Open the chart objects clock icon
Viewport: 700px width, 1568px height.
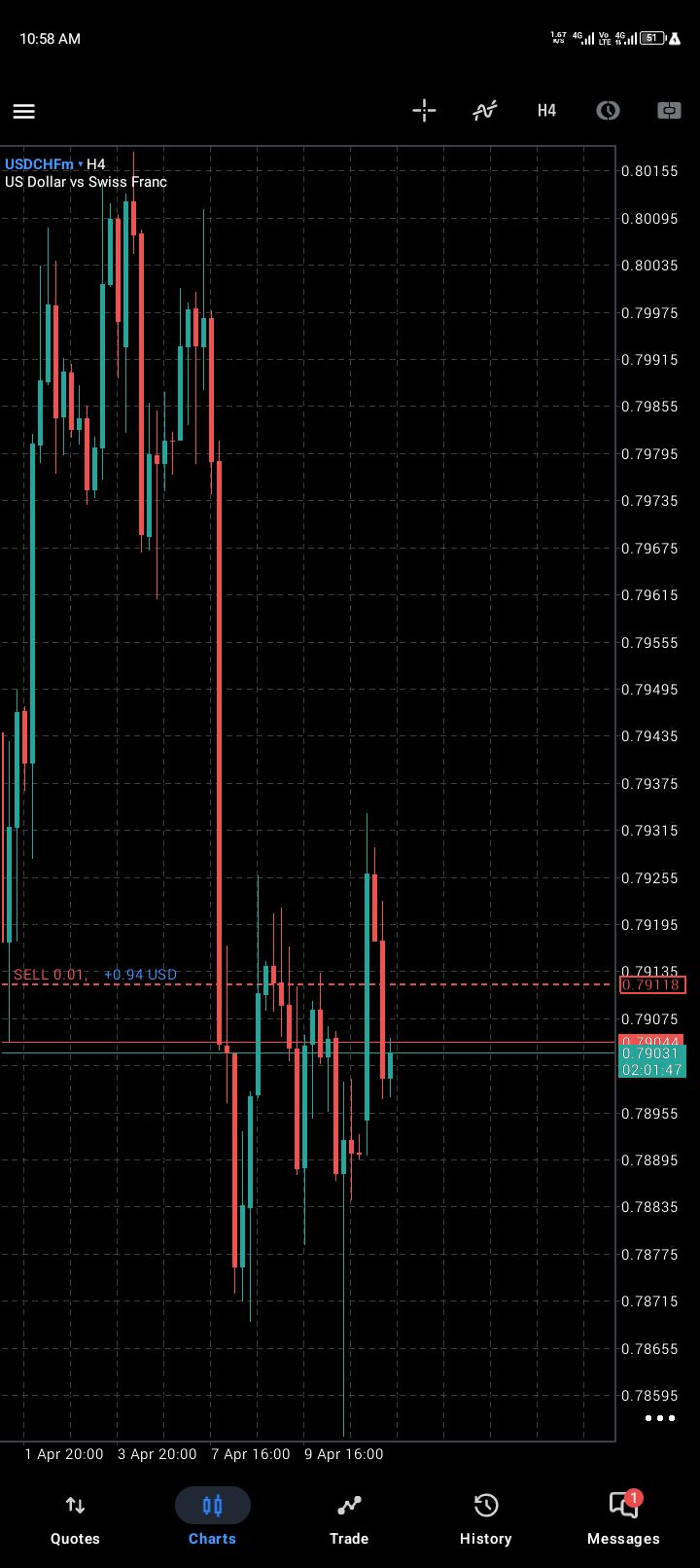tap(608, 111)
